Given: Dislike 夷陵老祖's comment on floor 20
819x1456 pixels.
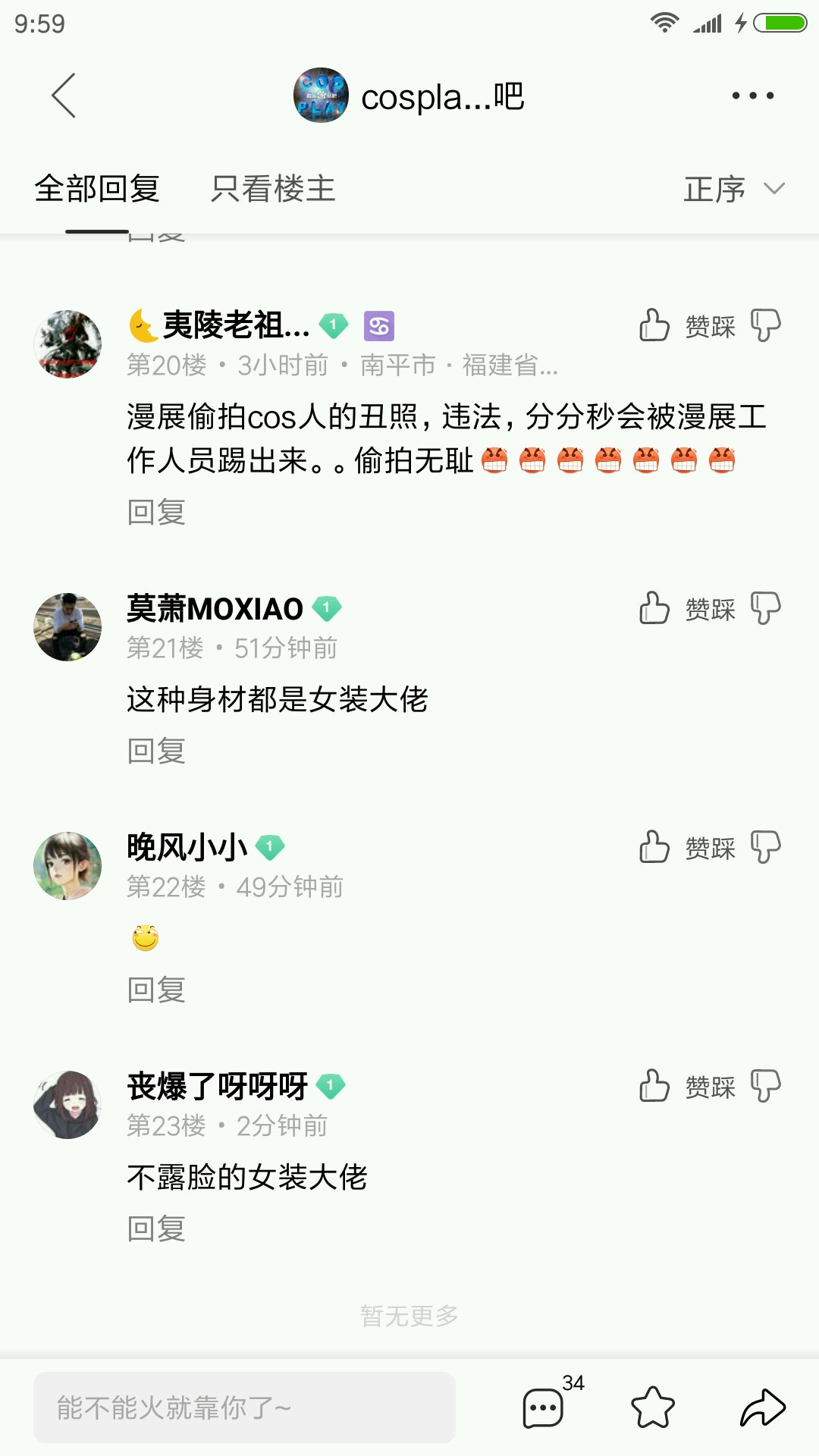Looking at the screenshot, I should point(765,325).
